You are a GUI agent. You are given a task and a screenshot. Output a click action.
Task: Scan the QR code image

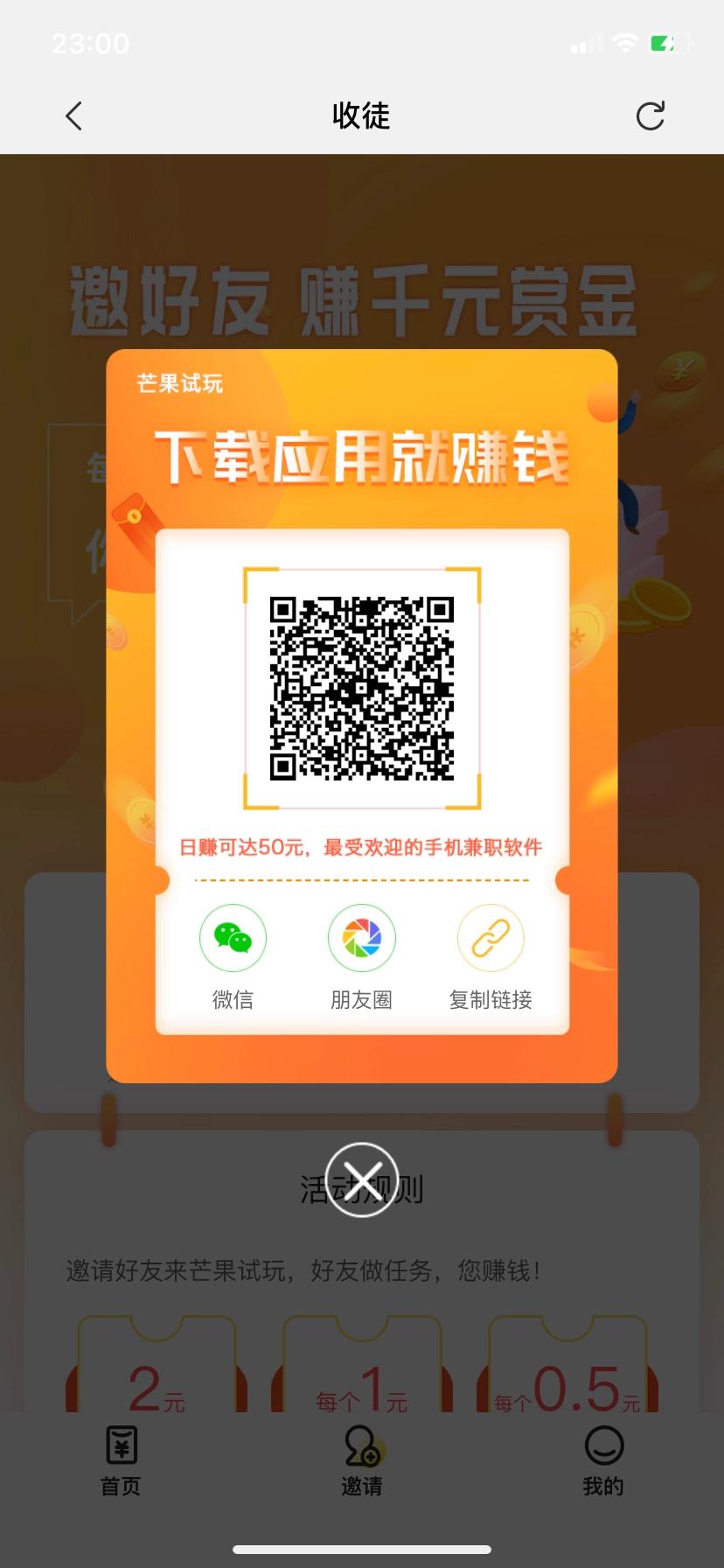tap(362, 689)
